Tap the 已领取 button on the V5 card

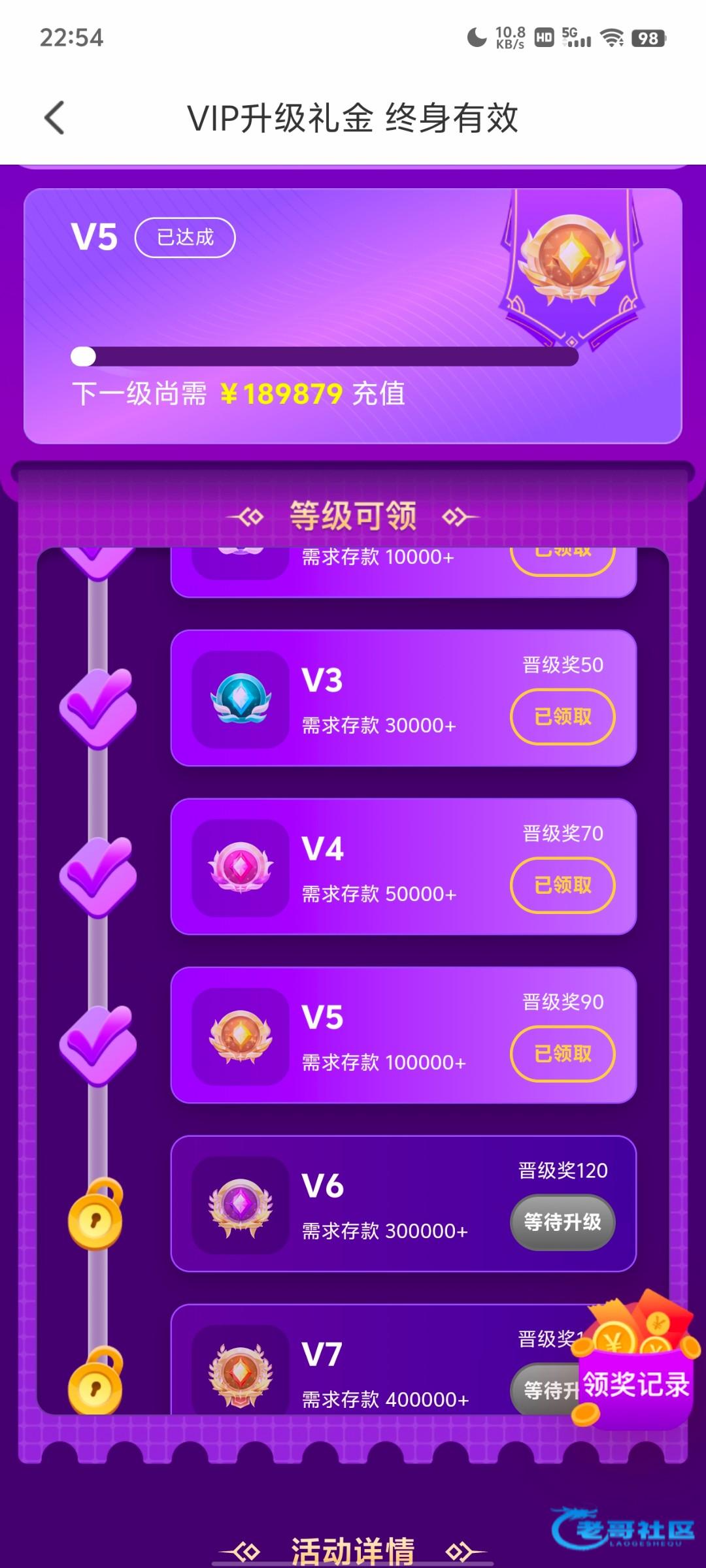562,1054
